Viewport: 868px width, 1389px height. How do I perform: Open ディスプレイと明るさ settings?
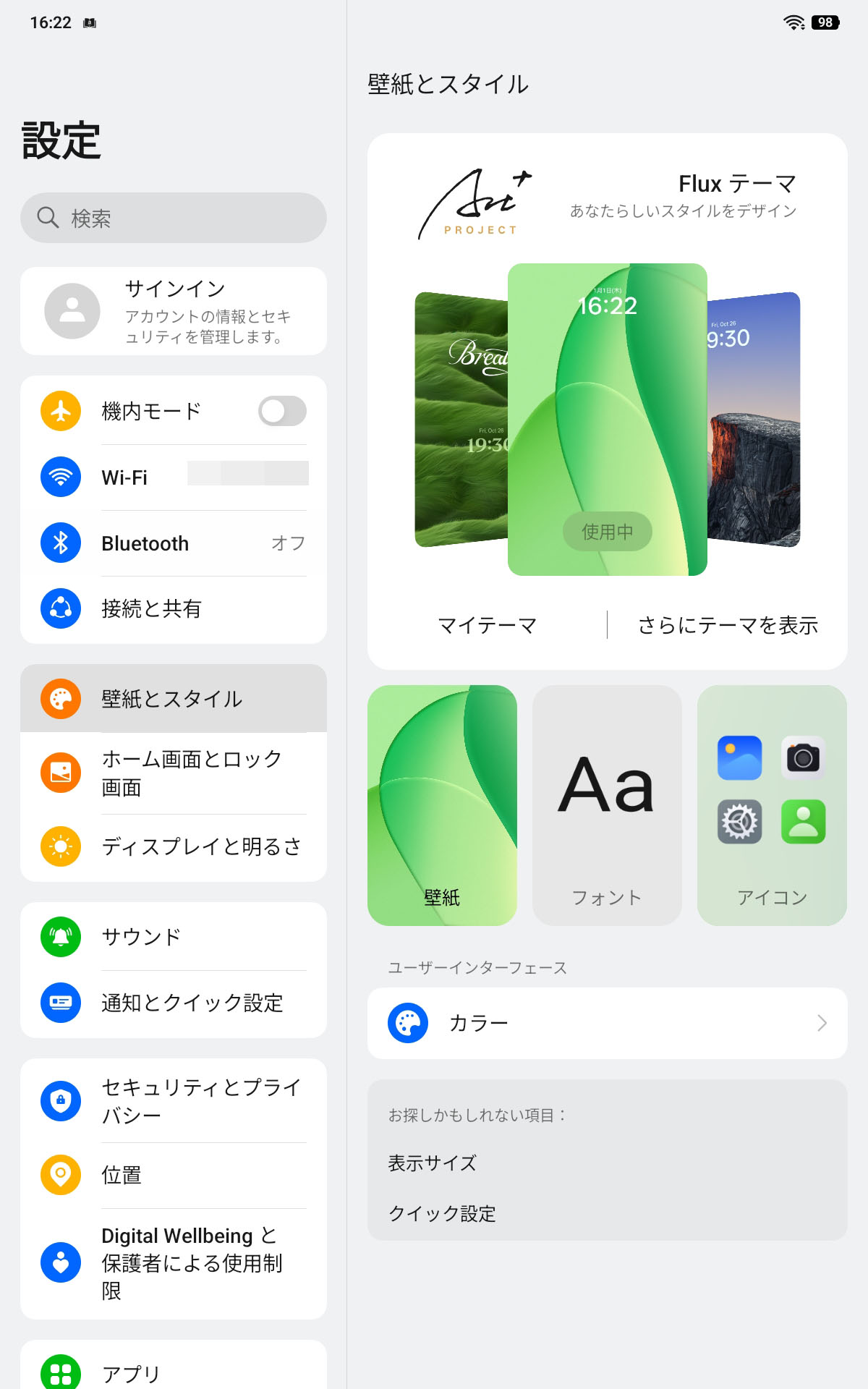(x=174, y=846)
